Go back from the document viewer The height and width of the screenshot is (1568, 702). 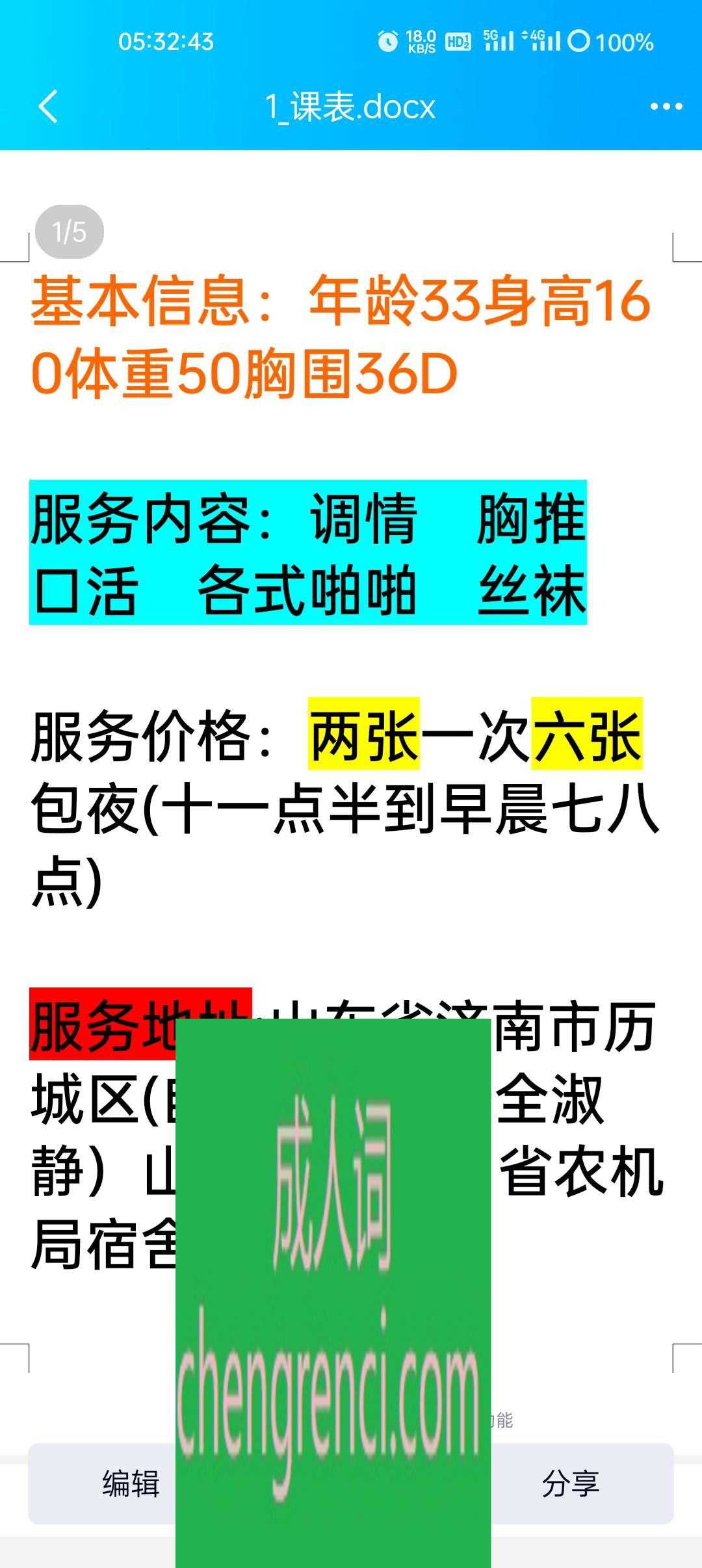[x=49, y=107]
